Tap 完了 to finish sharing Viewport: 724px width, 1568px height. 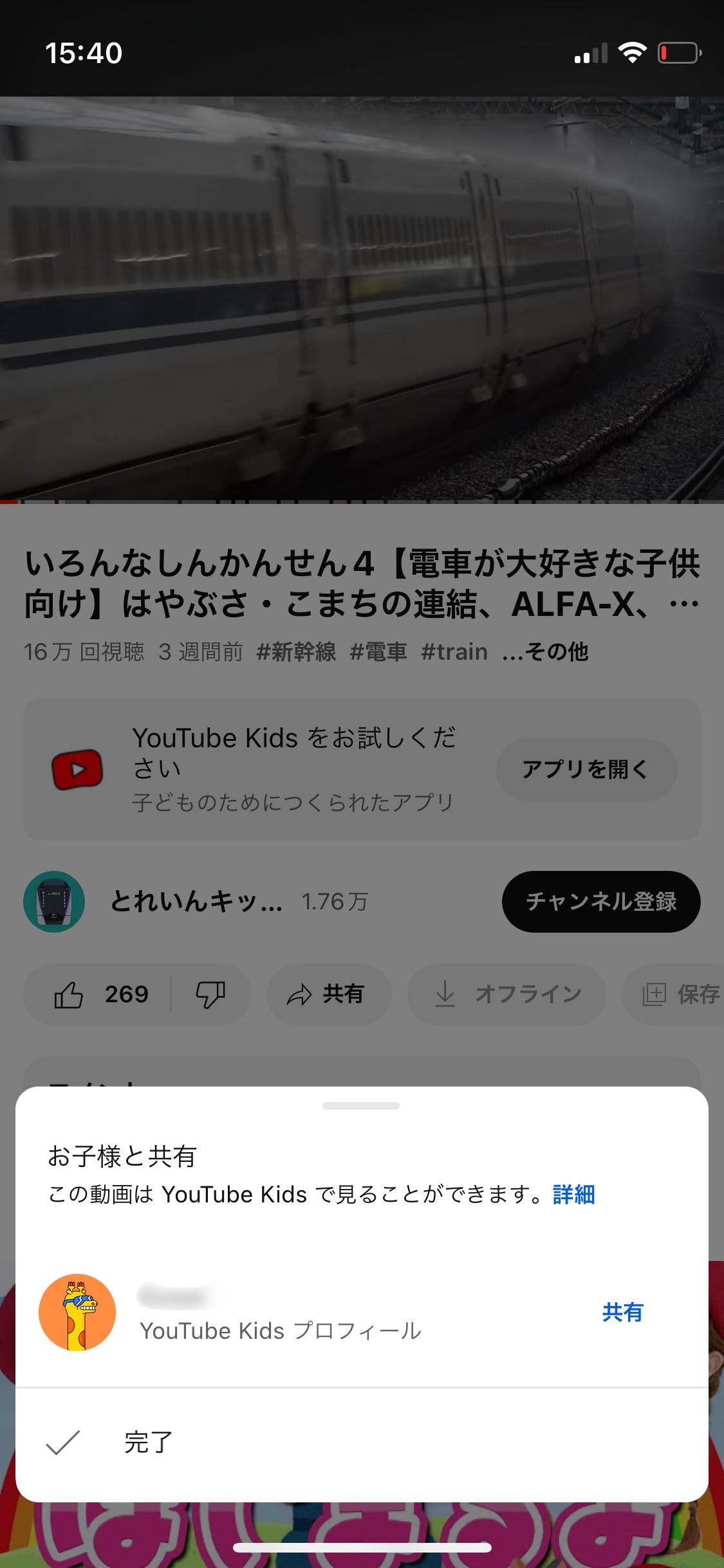coord(148,1442)
